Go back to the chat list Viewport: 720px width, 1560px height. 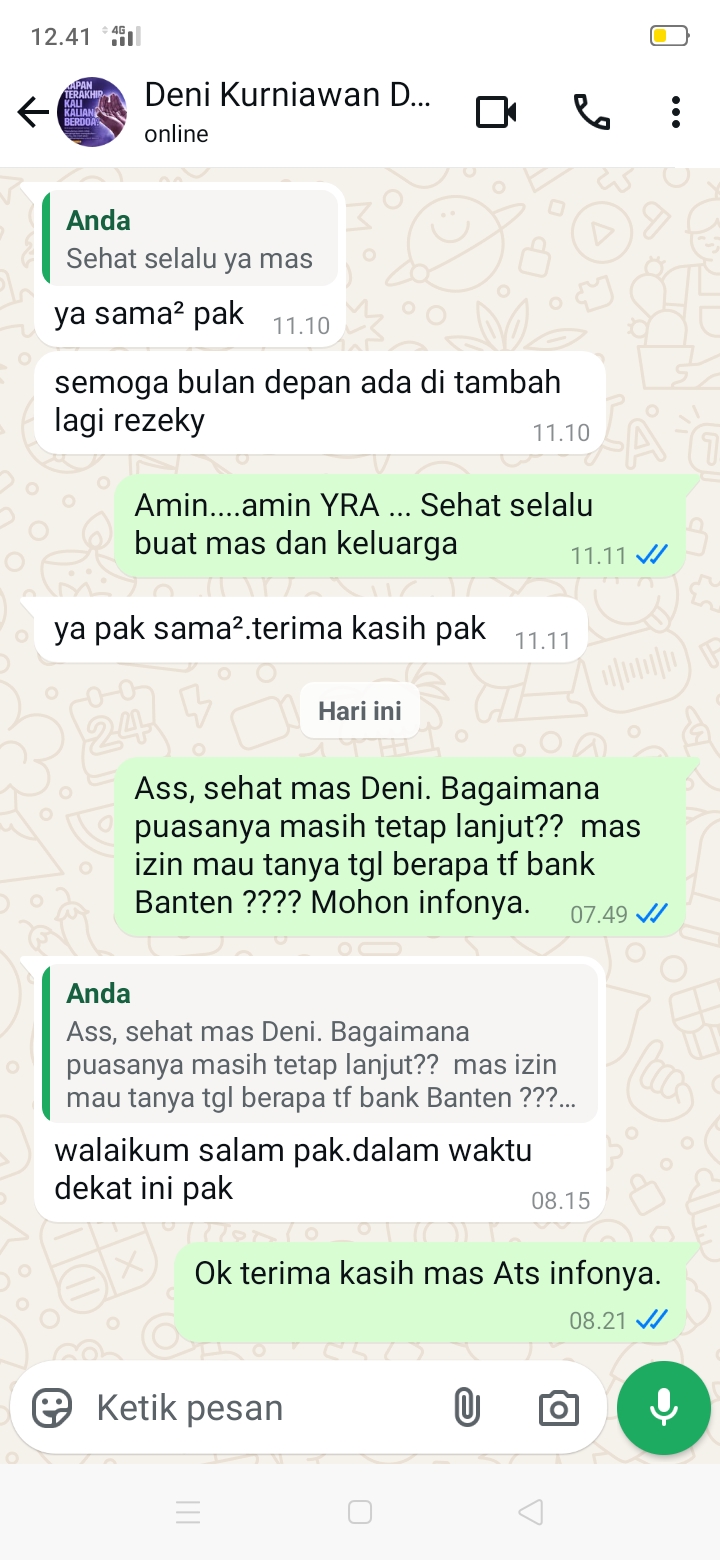coord(33,113)
